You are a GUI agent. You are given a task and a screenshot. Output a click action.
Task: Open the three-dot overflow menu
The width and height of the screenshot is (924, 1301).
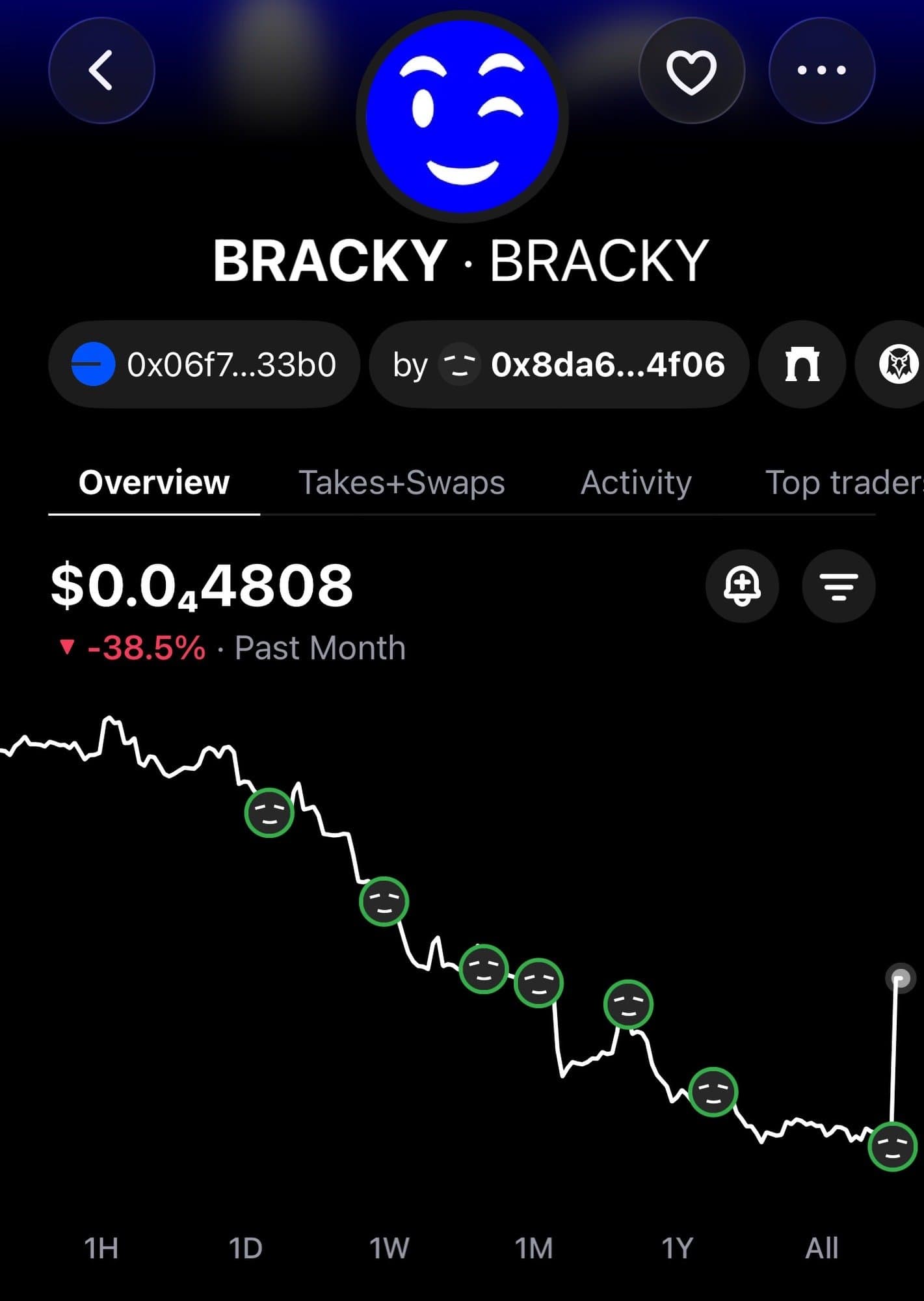tap(821, 70)
